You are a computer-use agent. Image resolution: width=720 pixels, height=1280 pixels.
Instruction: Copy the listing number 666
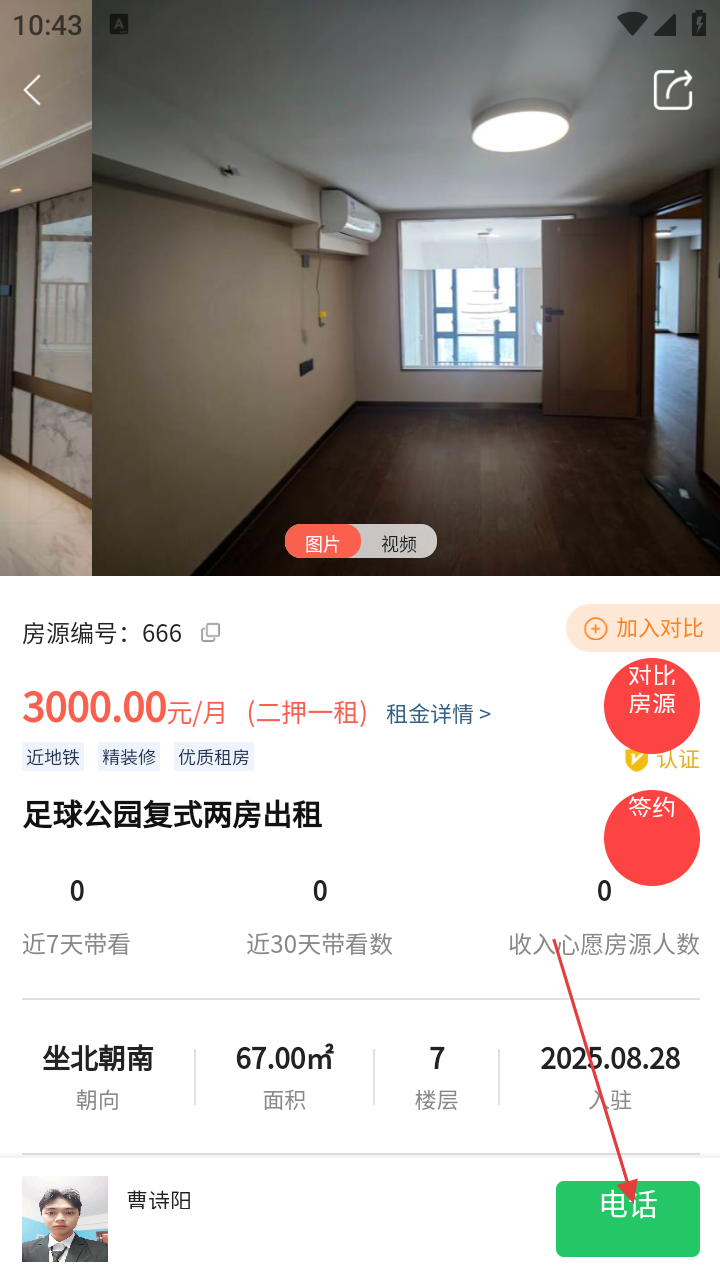(210, 633)
